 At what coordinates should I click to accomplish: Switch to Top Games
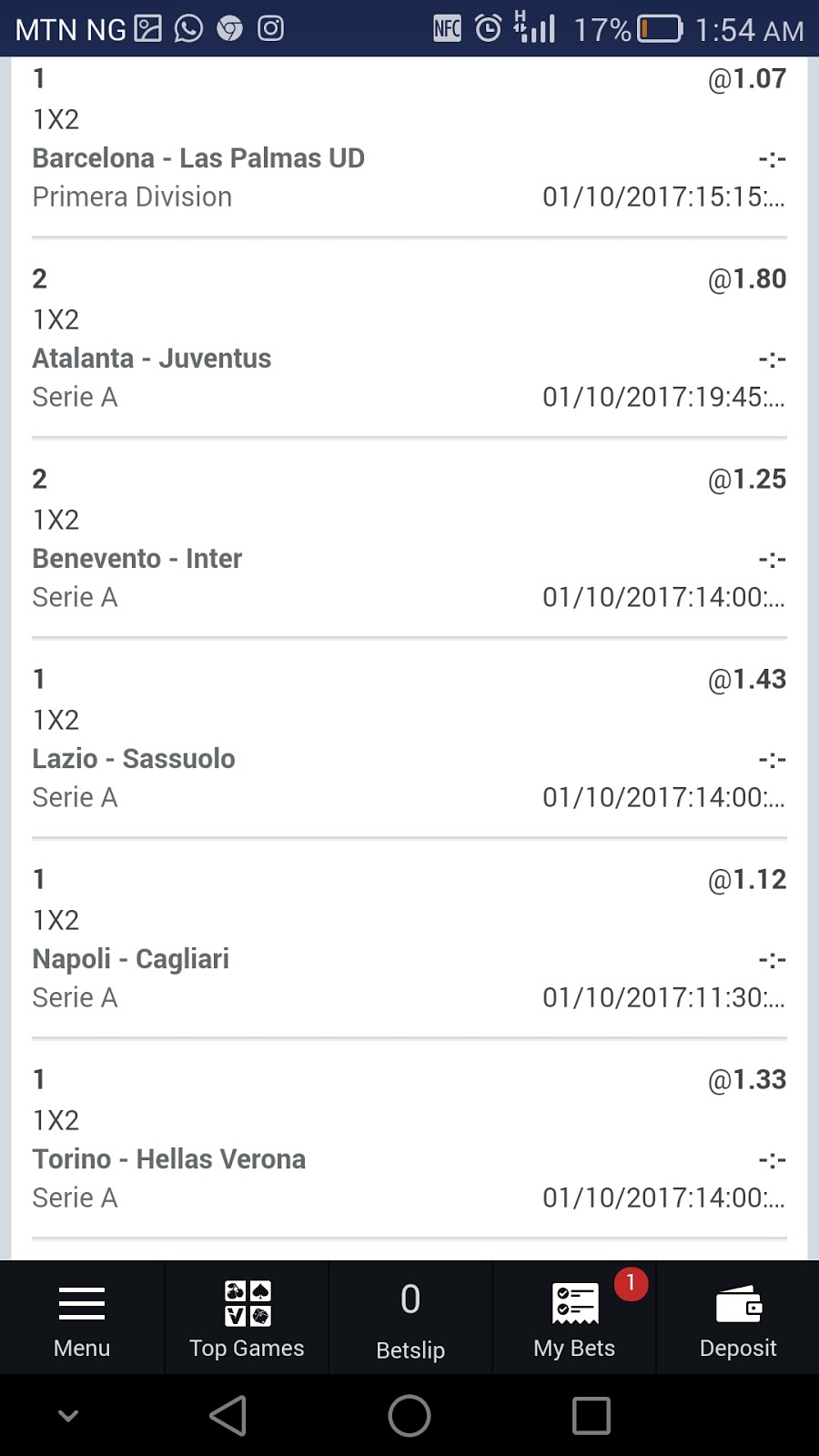point(247,1318)
